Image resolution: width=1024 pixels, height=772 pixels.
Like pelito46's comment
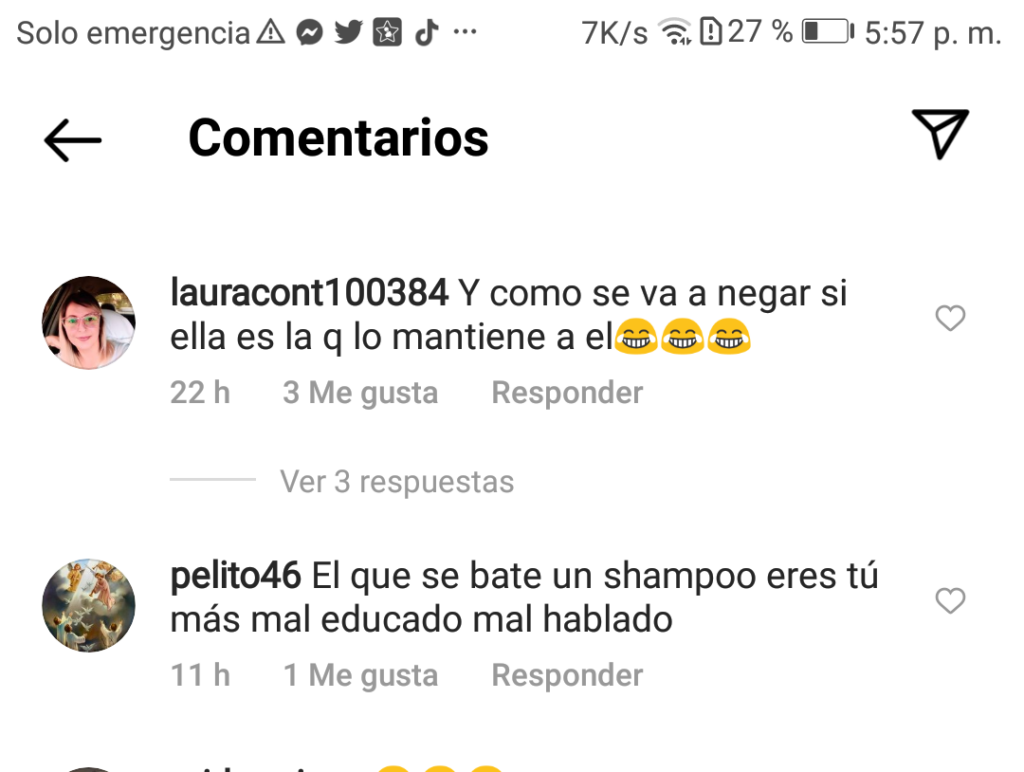click(949, 601)
